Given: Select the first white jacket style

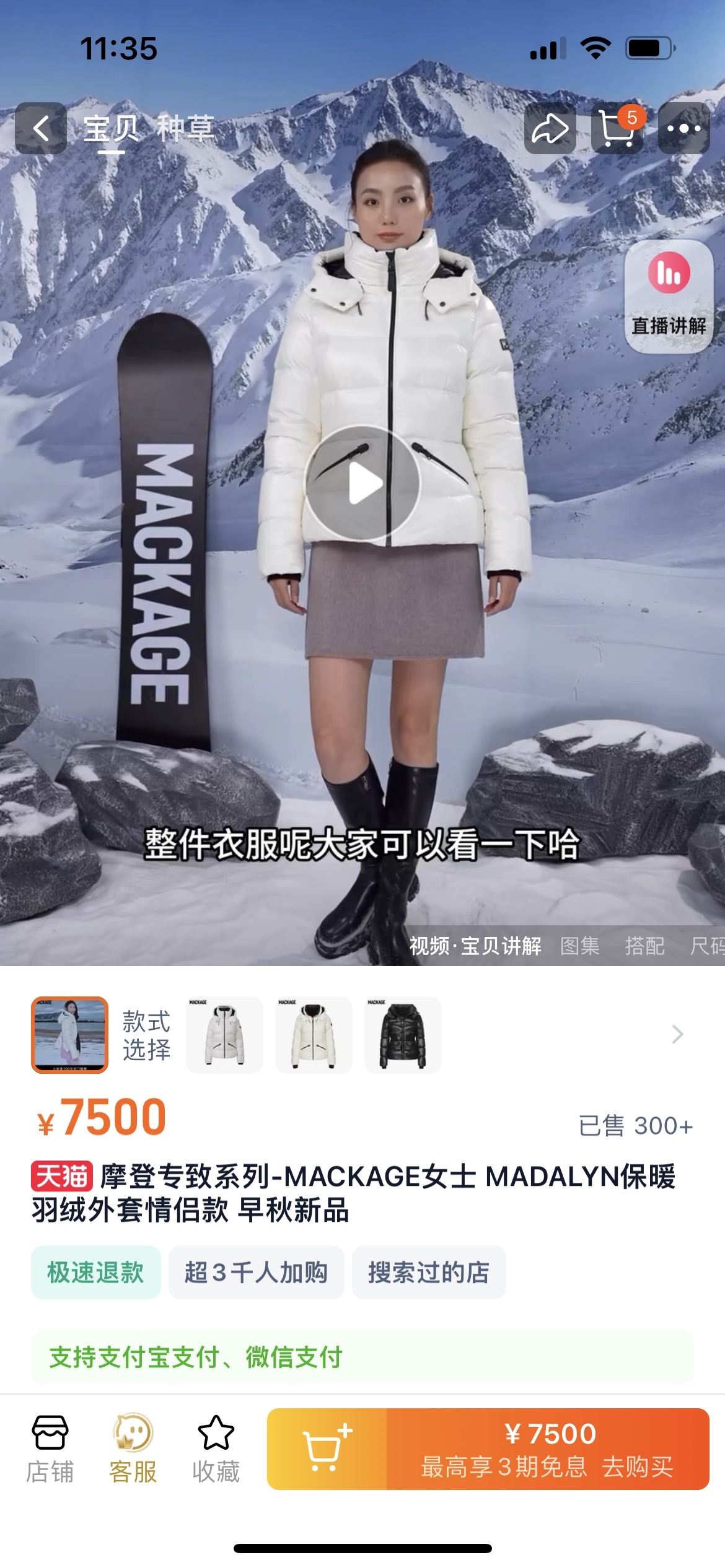Looking at the screenshot, I should [224, 1034].
